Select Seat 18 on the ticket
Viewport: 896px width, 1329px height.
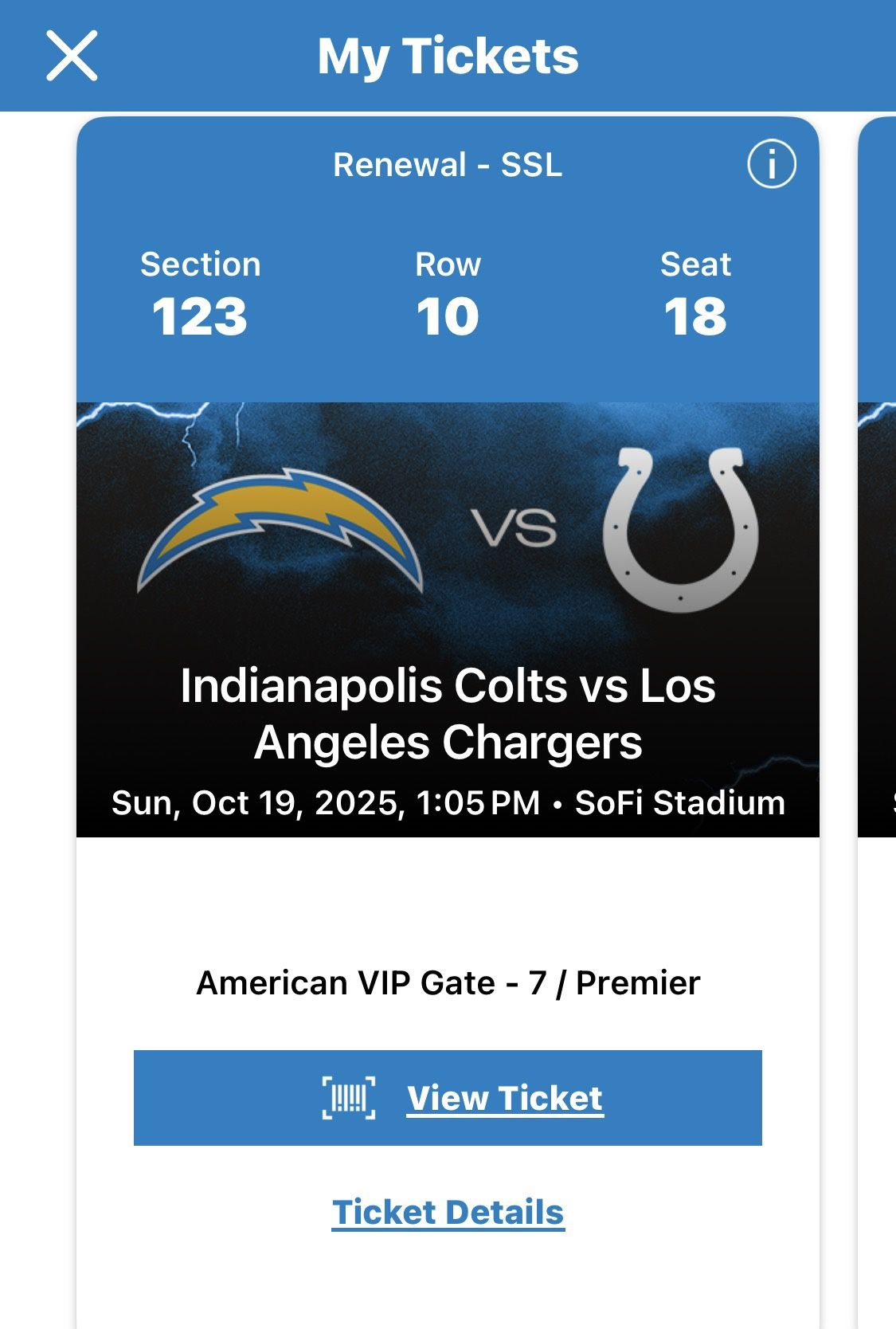click(x=696, y=295)
